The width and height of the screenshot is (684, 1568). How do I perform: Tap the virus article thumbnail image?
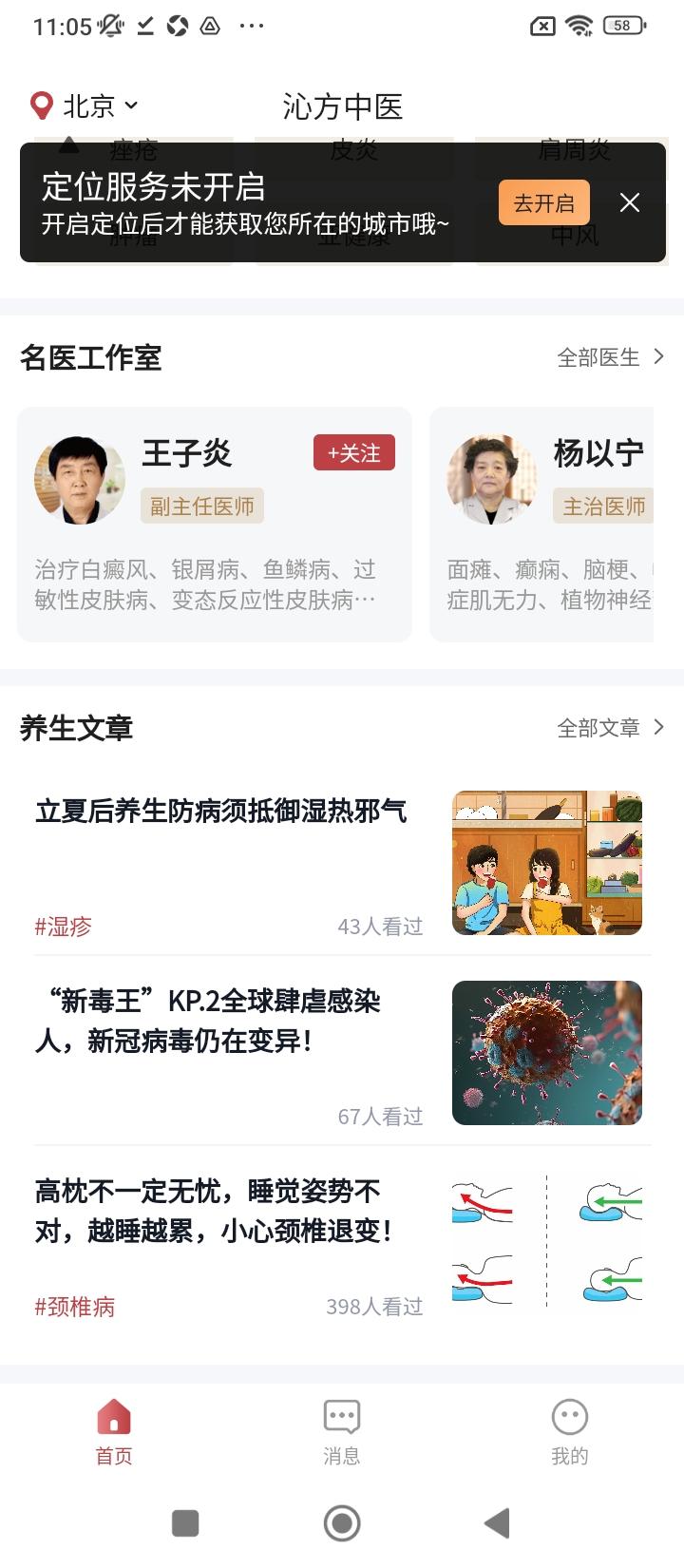(547, 1053)
